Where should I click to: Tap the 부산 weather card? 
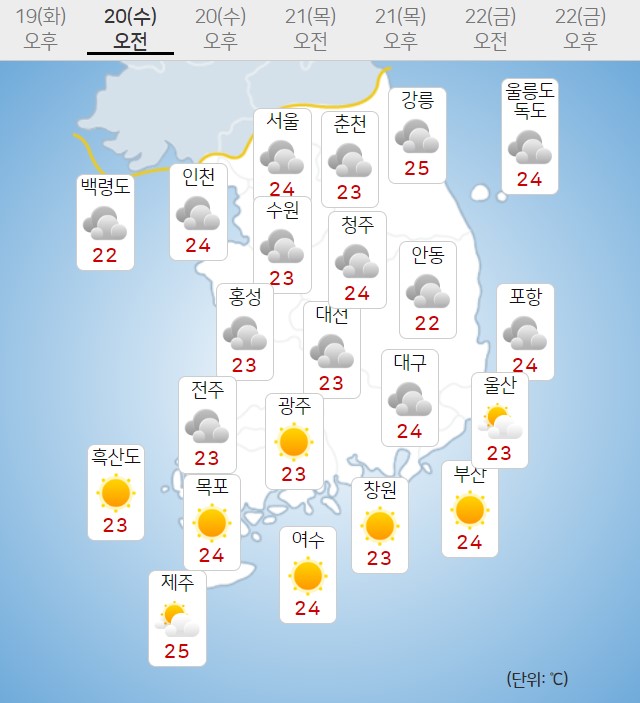469,508
